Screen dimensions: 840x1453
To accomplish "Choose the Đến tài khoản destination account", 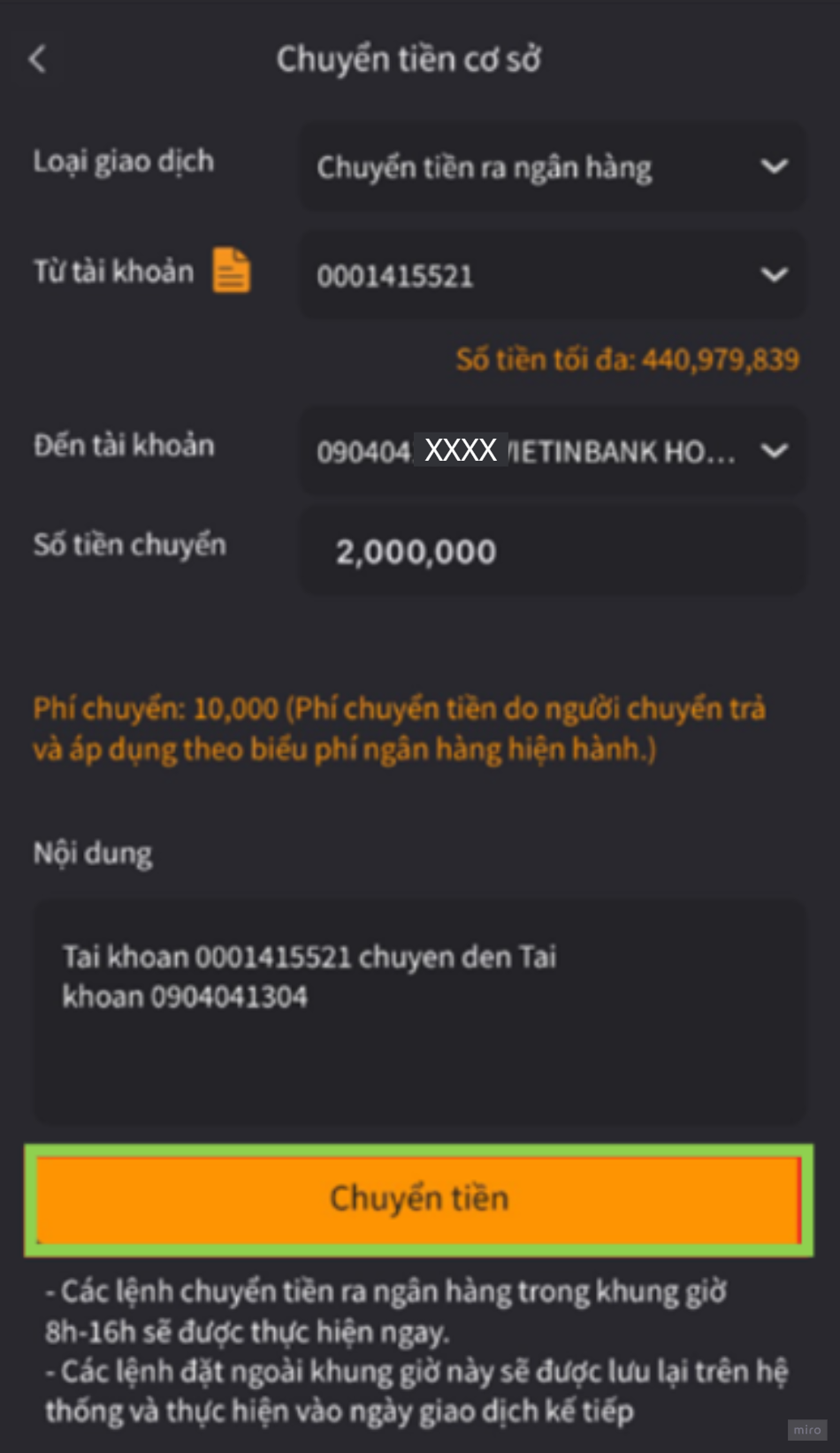I will click(552, 451).
